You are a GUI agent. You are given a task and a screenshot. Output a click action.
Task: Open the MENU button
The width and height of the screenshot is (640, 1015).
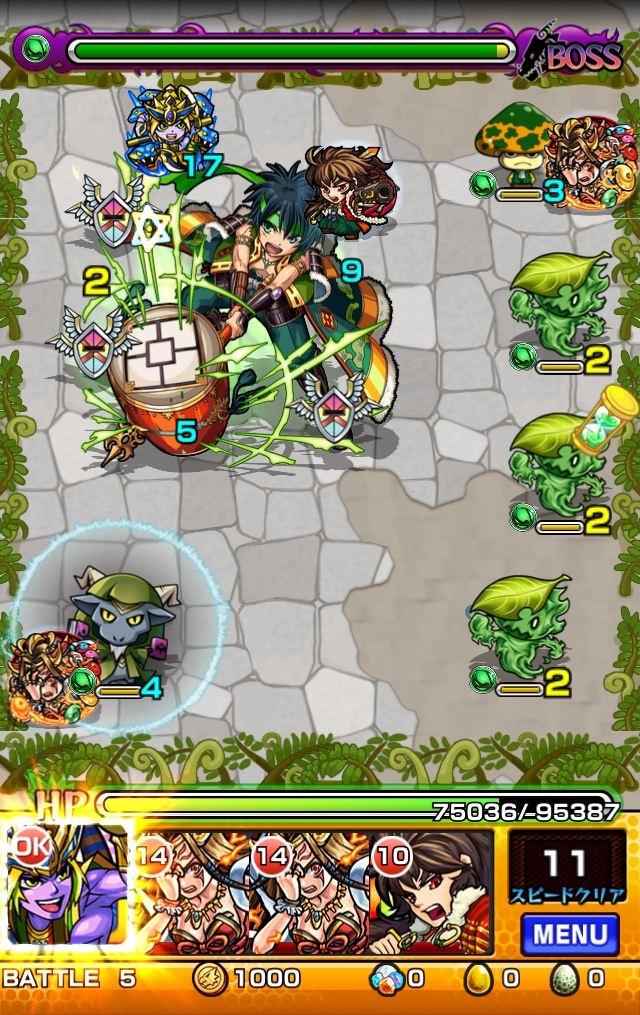tap(569, 935)
